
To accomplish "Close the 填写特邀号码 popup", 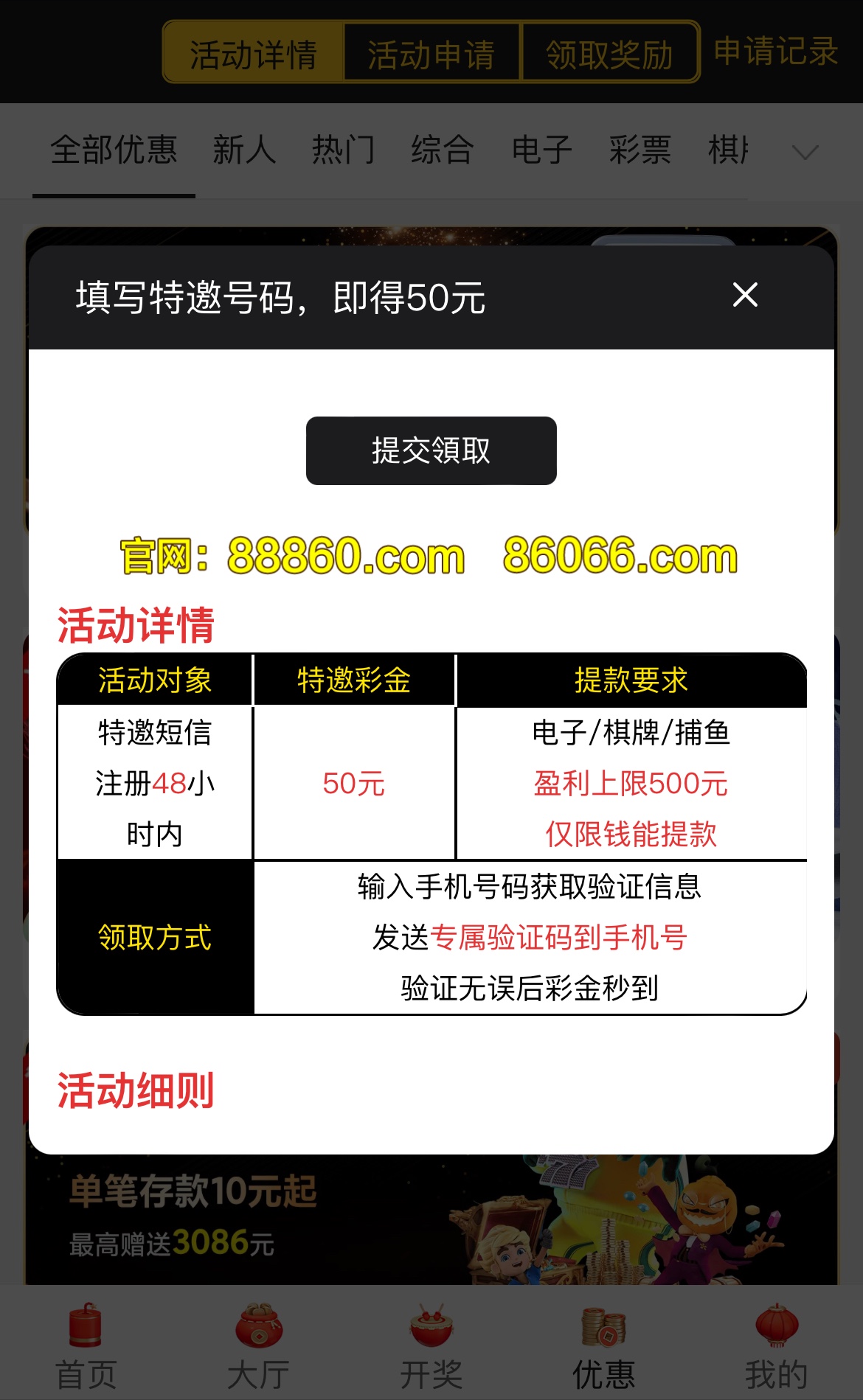I will tap(745, 295).
